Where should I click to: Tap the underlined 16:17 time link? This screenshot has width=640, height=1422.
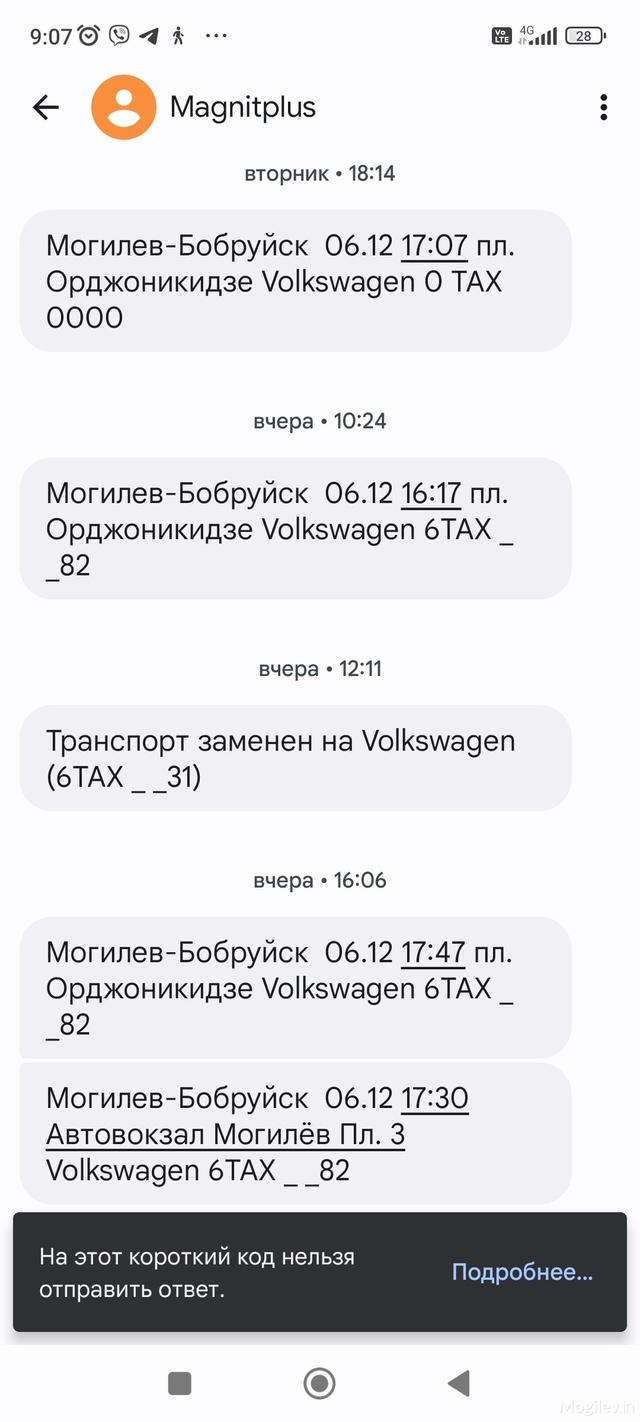point(431,493)
